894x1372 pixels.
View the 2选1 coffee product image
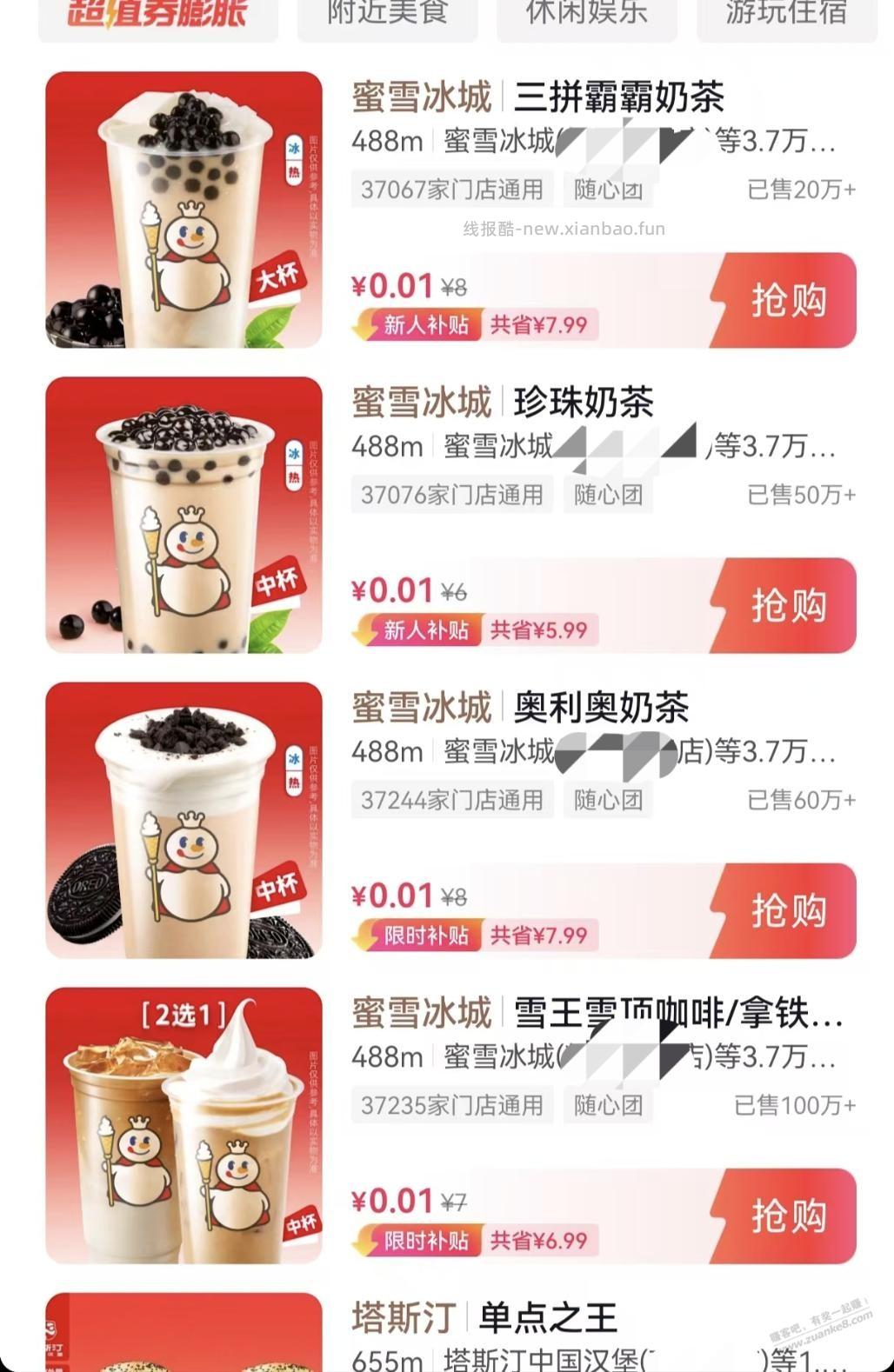coord(183,1125)
